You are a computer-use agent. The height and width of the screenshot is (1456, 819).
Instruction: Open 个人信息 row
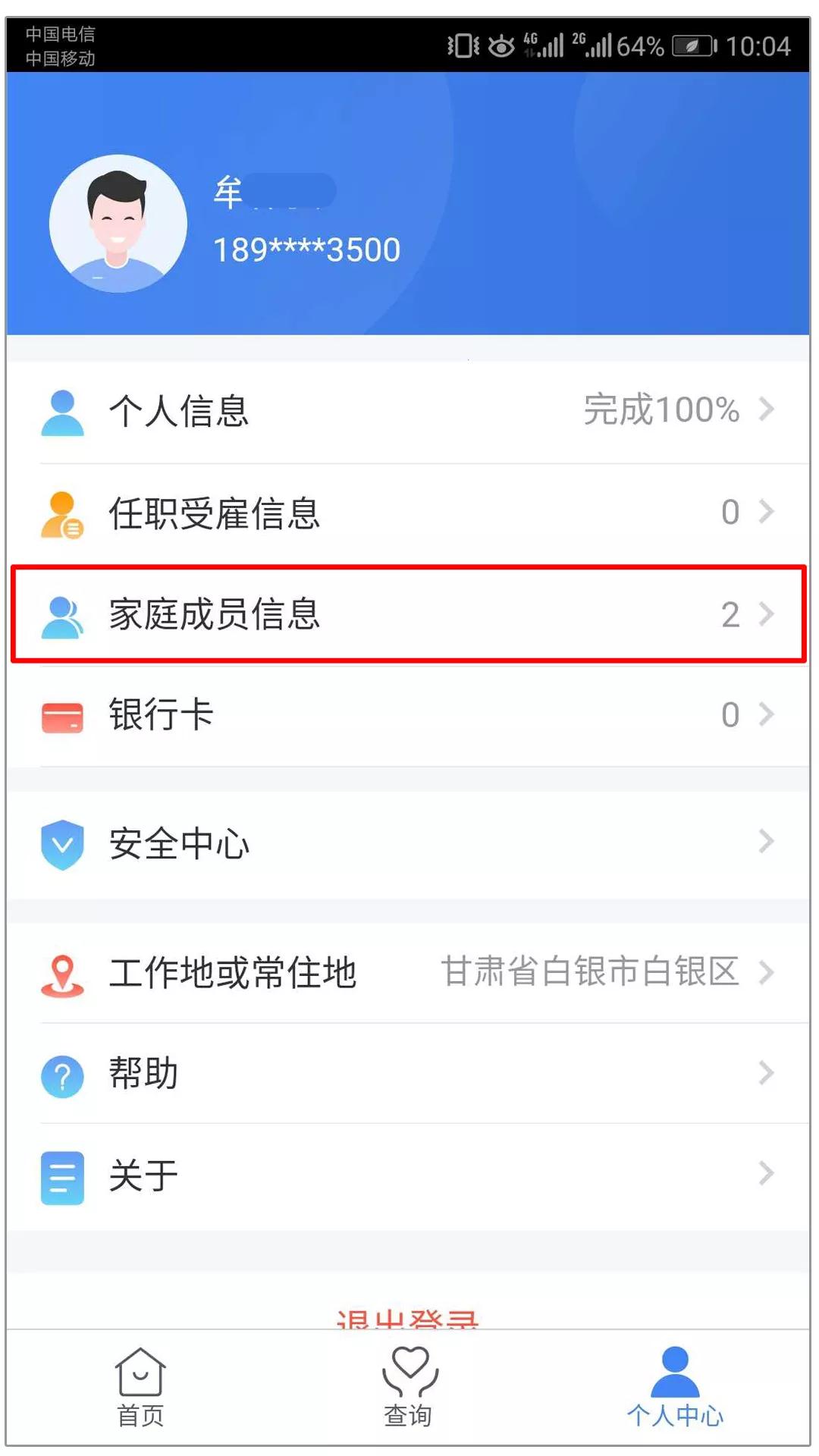tap(408, 411)
